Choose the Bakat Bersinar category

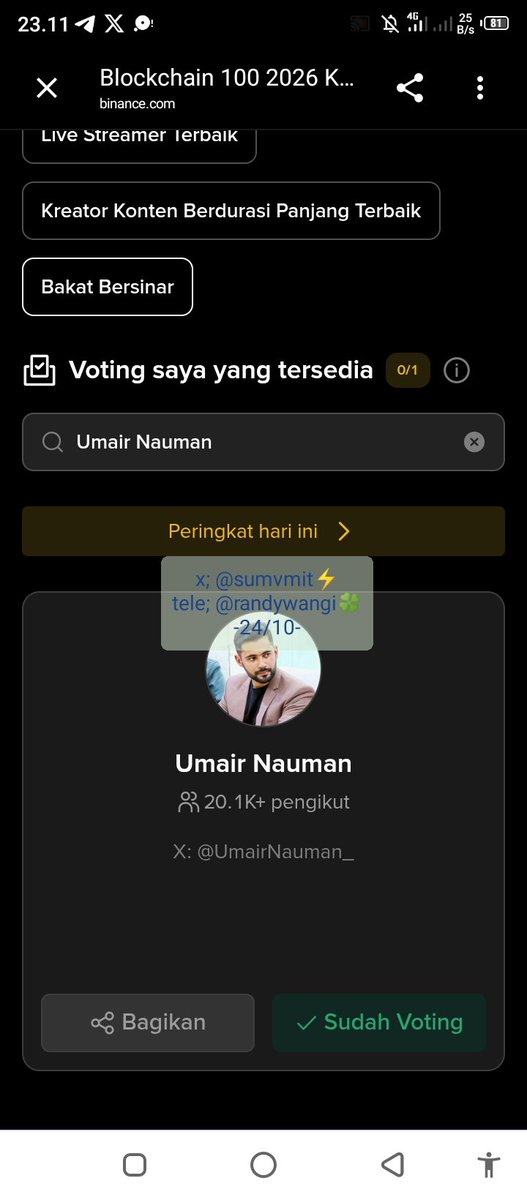click(x=108, y=287)
